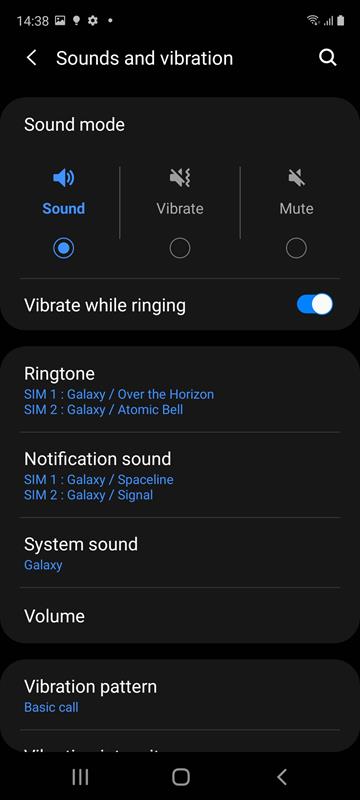
Task: Open the search magnifier icon
Action: tap(327, 58)
